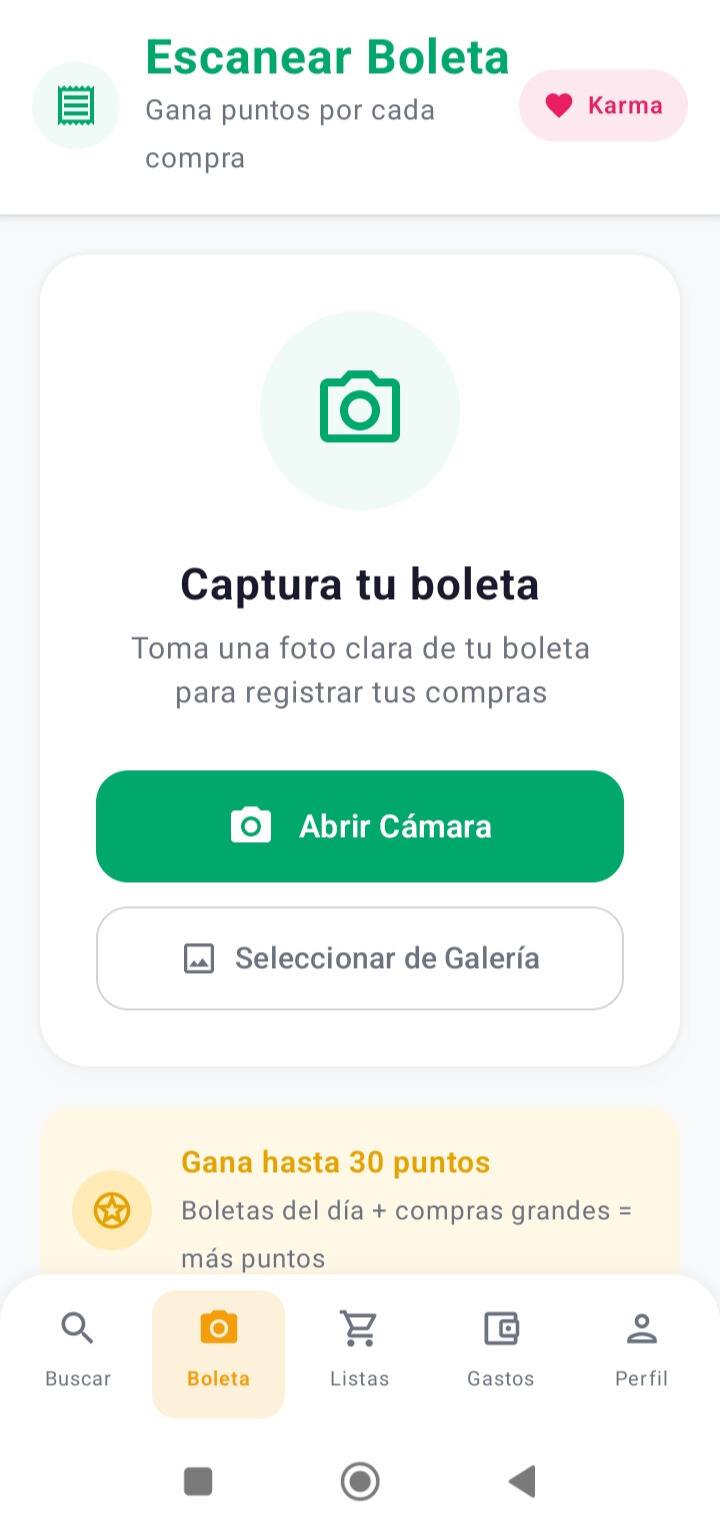Tap the Buscar search icon in bottom navigation

tap(77, 1328)
